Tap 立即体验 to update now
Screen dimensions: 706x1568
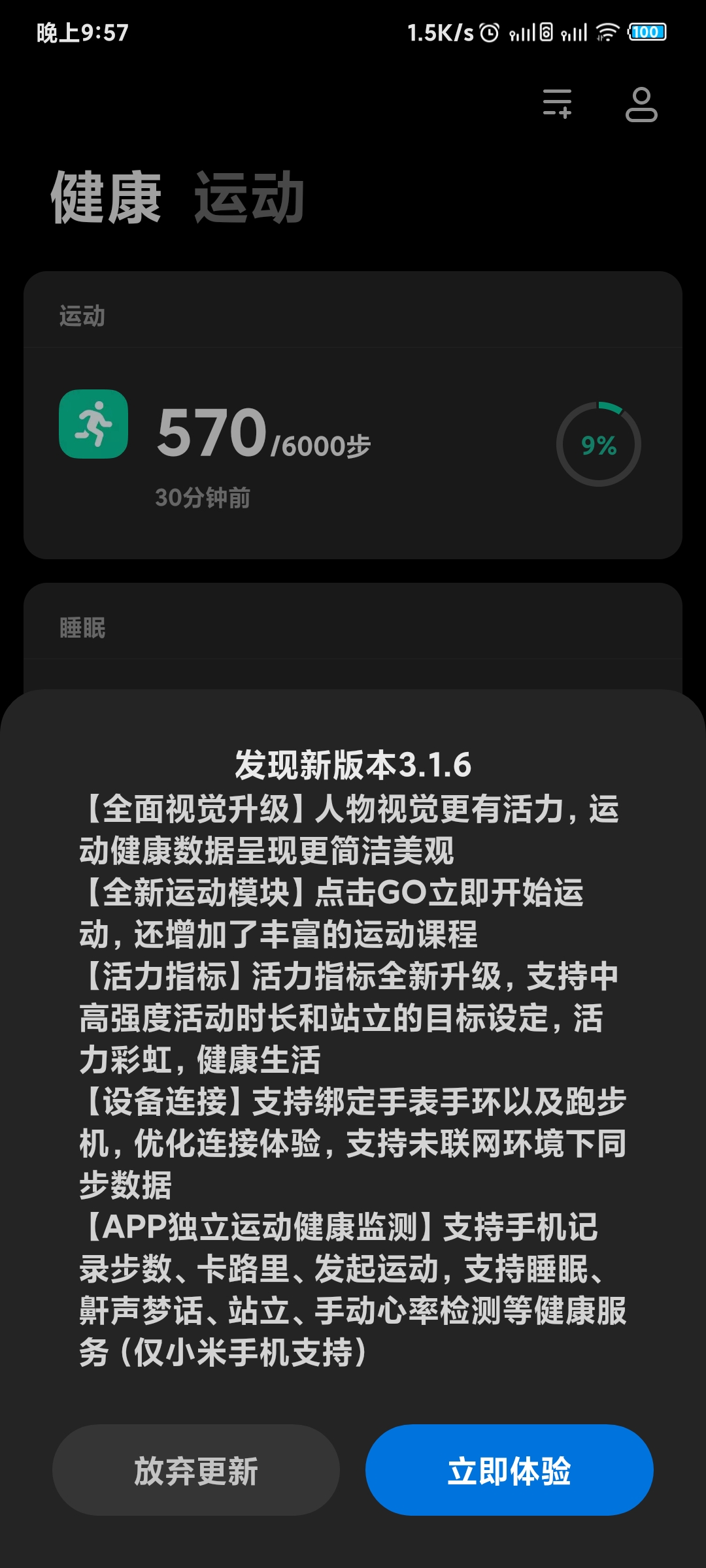pyautogui.click(x=509, y=1470)
